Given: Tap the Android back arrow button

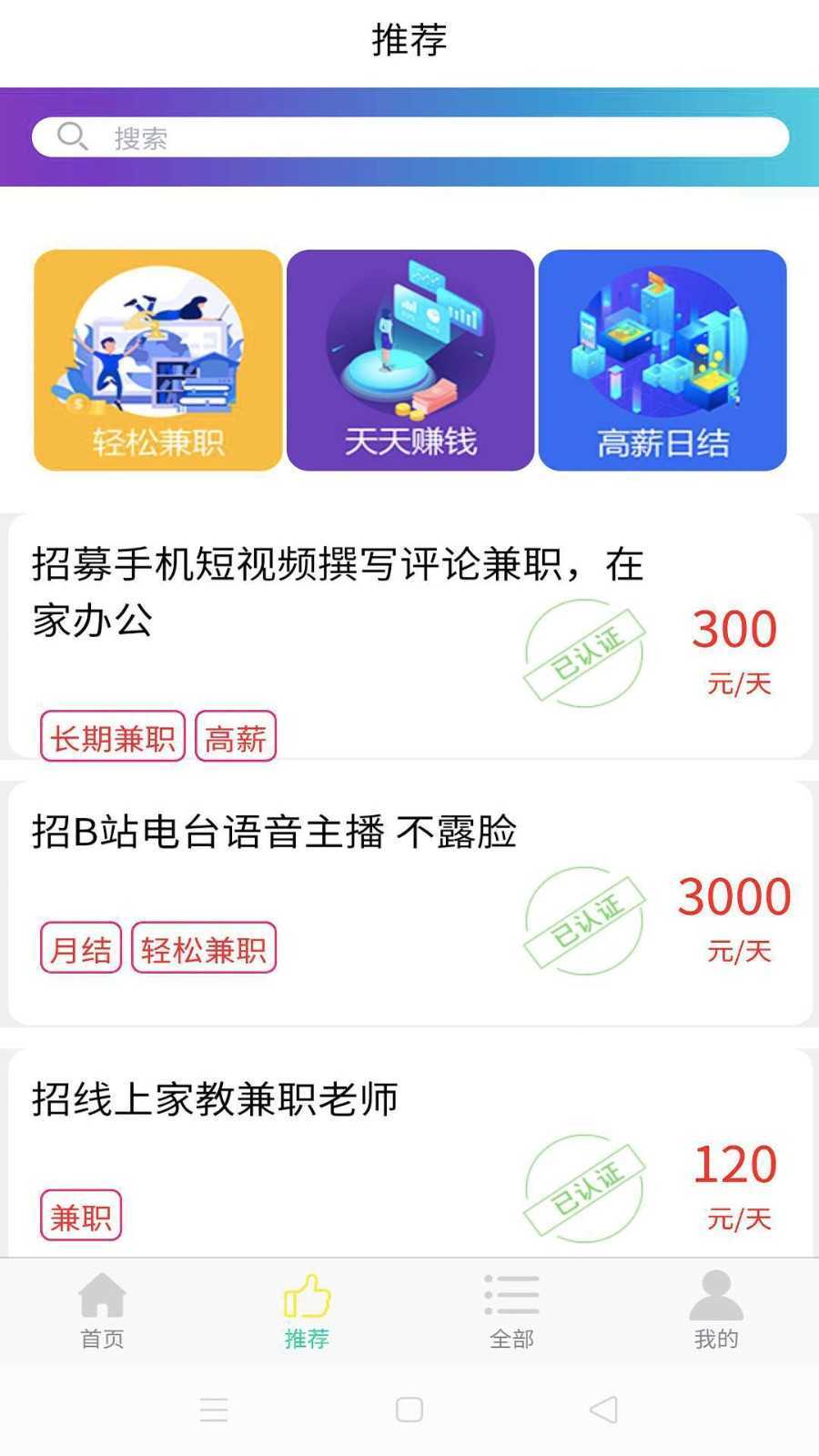Looking at the screenshot, I should click(x=604, y=1410).
